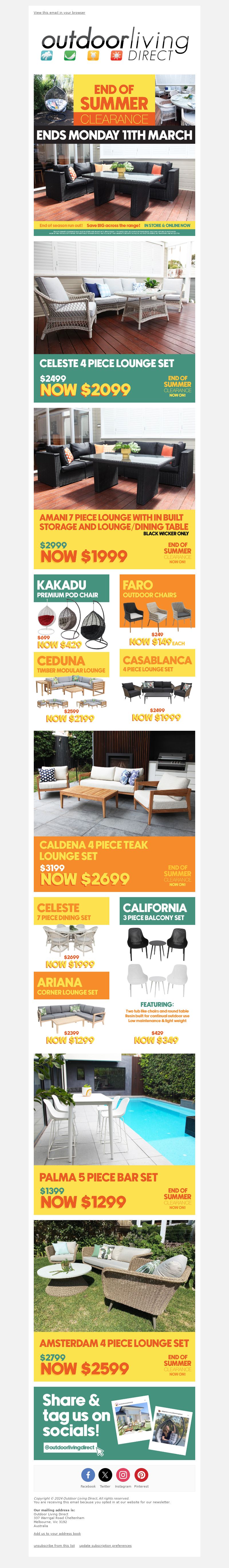Viewport: 229px width, 1568px height.
Task: Visit the Facebook page via its icon
Action: [88, 1474]
